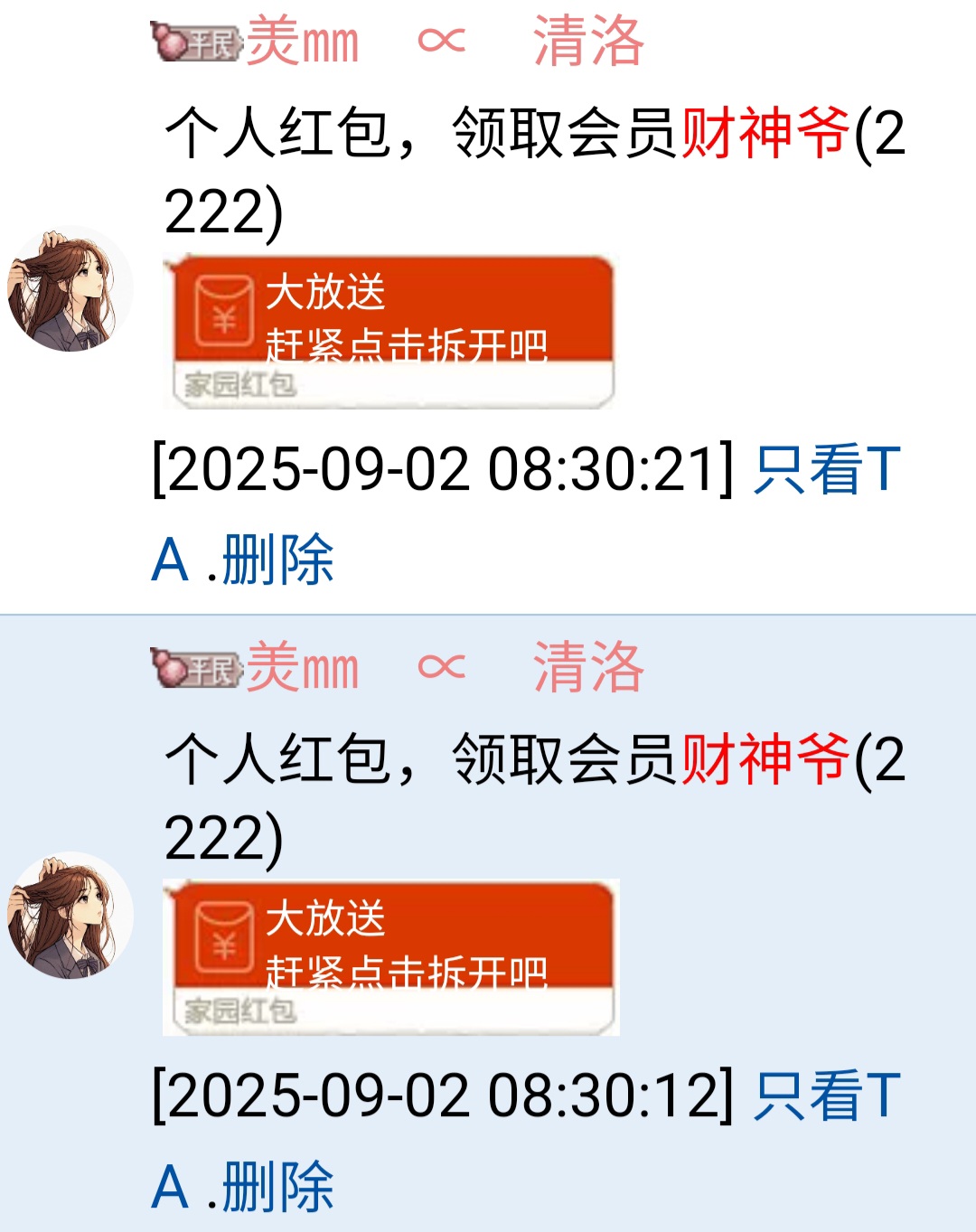Open the username above the 08:30:21 post

click(x=443, y=42)
